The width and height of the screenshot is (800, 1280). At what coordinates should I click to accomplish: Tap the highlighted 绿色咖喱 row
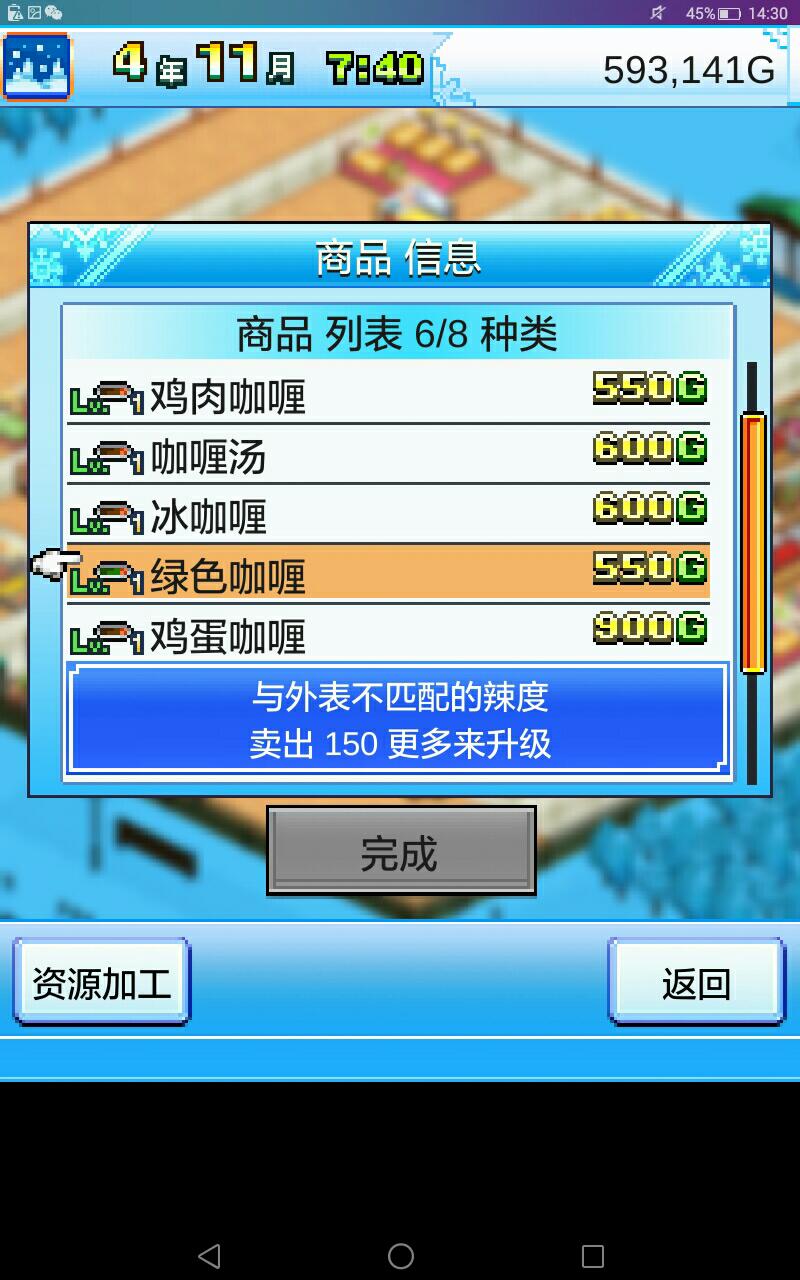pos(388,574)
